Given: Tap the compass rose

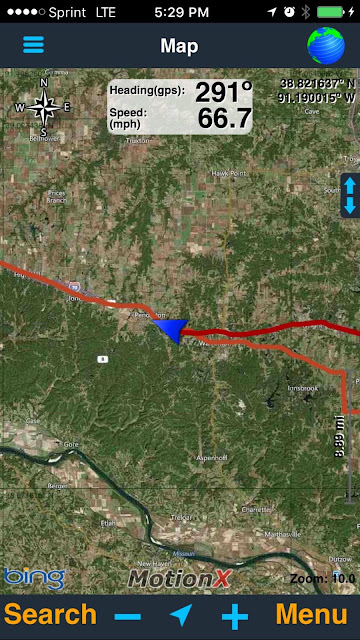Looking at the screenshot, I should (43, 107).
